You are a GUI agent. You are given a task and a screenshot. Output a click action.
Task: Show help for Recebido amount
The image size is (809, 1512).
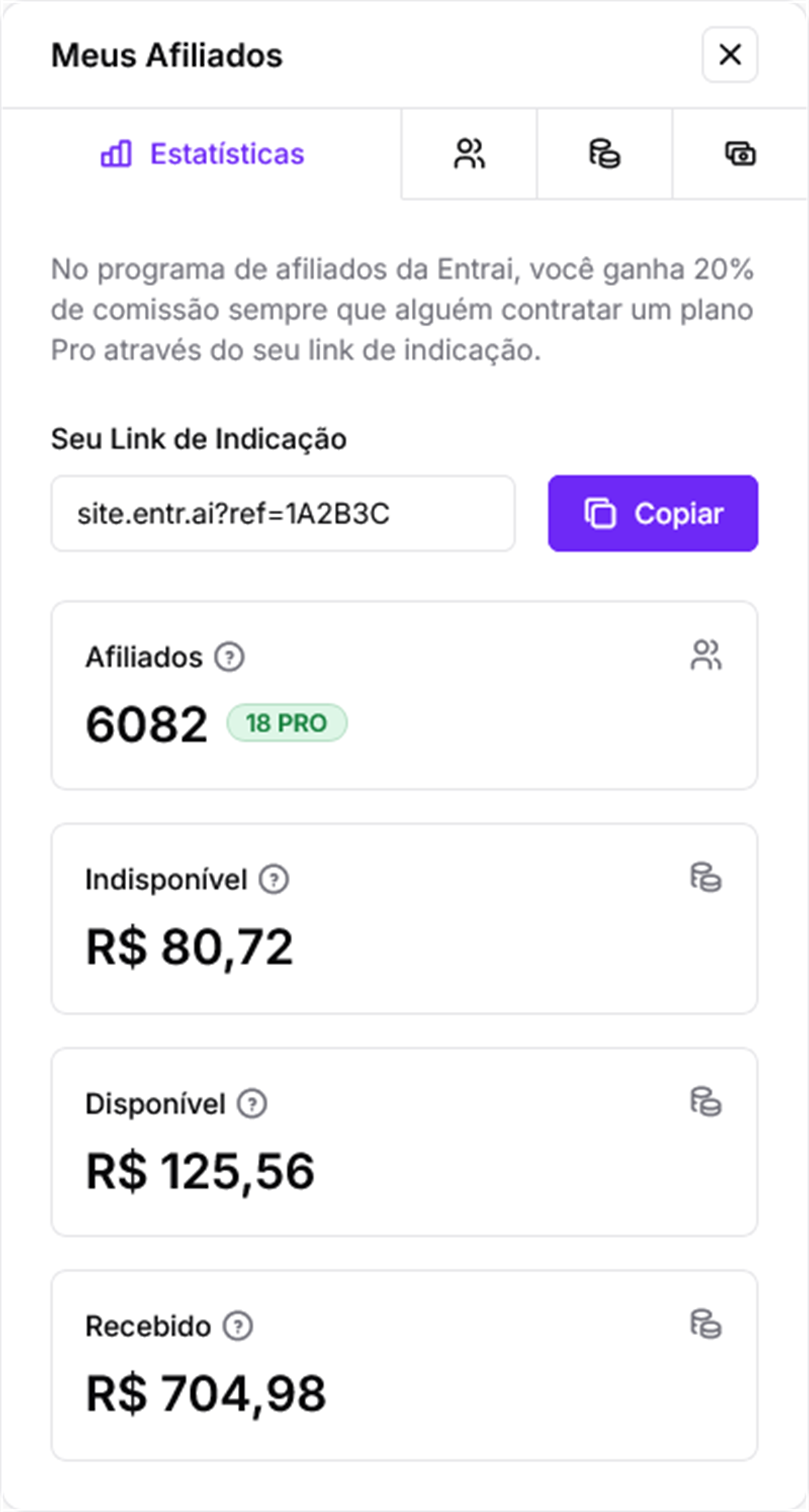pyautogui.click(x=238, y=1326)
